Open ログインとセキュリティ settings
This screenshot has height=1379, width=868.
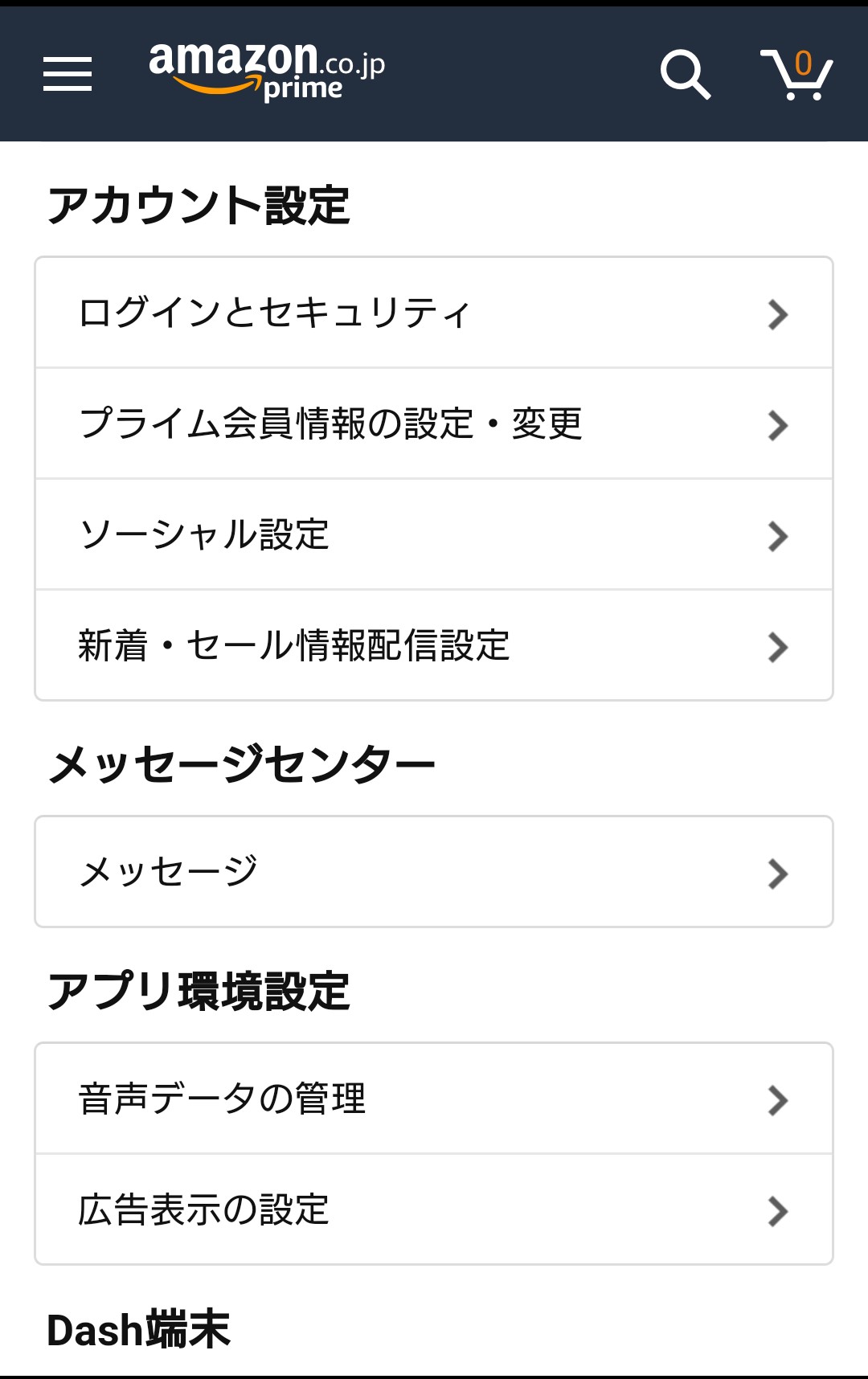pyautogui.click(x=434, y=313)
